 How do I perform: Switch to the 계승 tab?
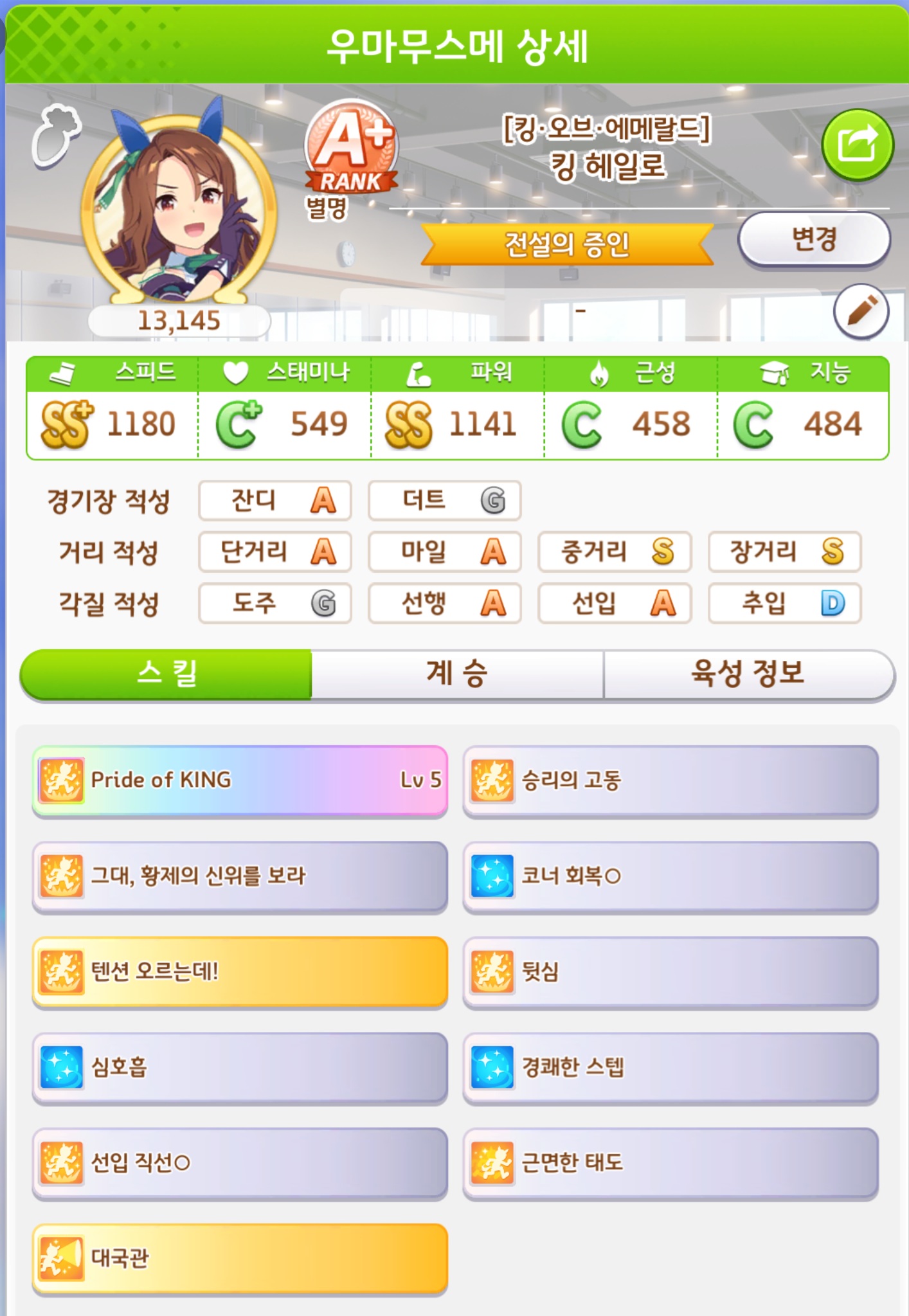tap(457, 674)
